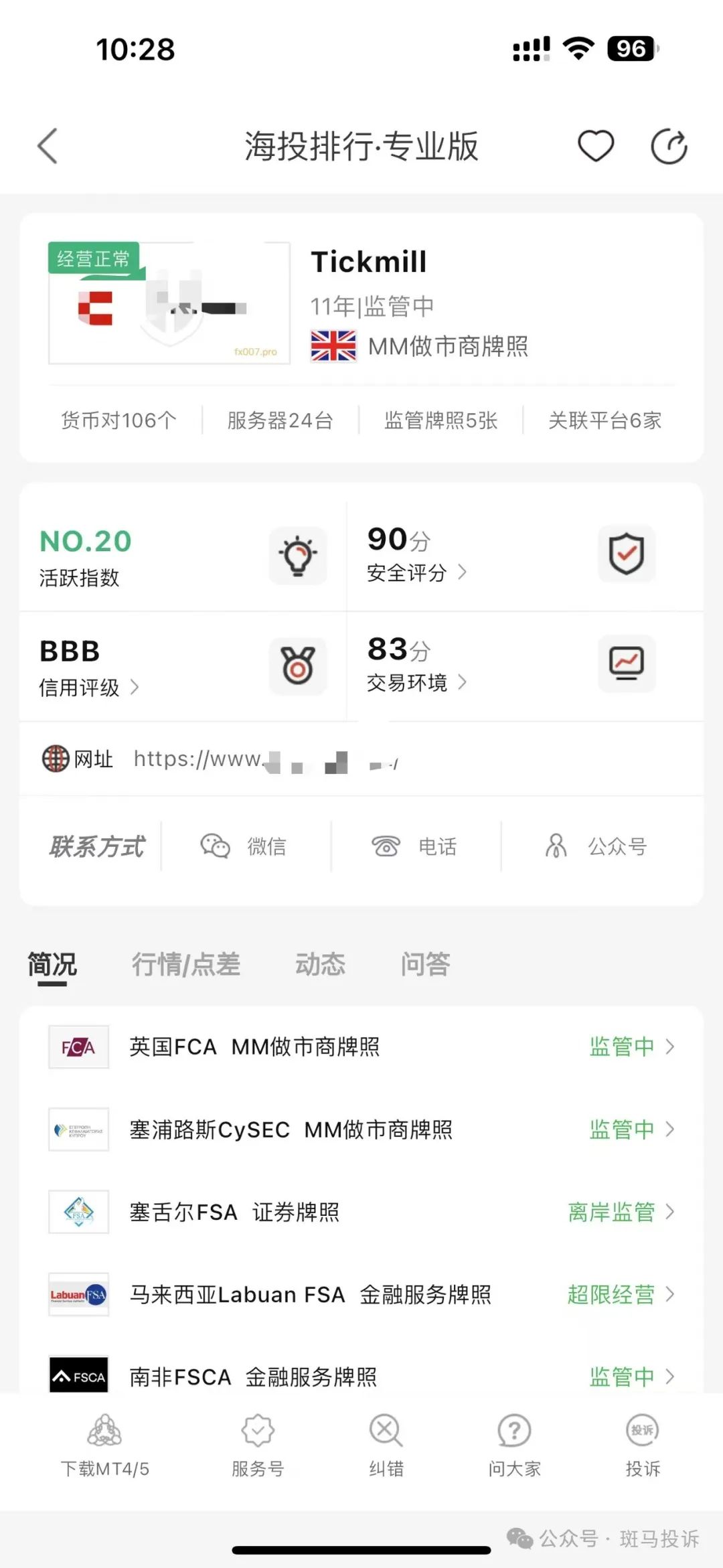Viewport: 723px width, 1568px height.
Task: Switch to the 行情/点差 tab
Action: (186, 964)
